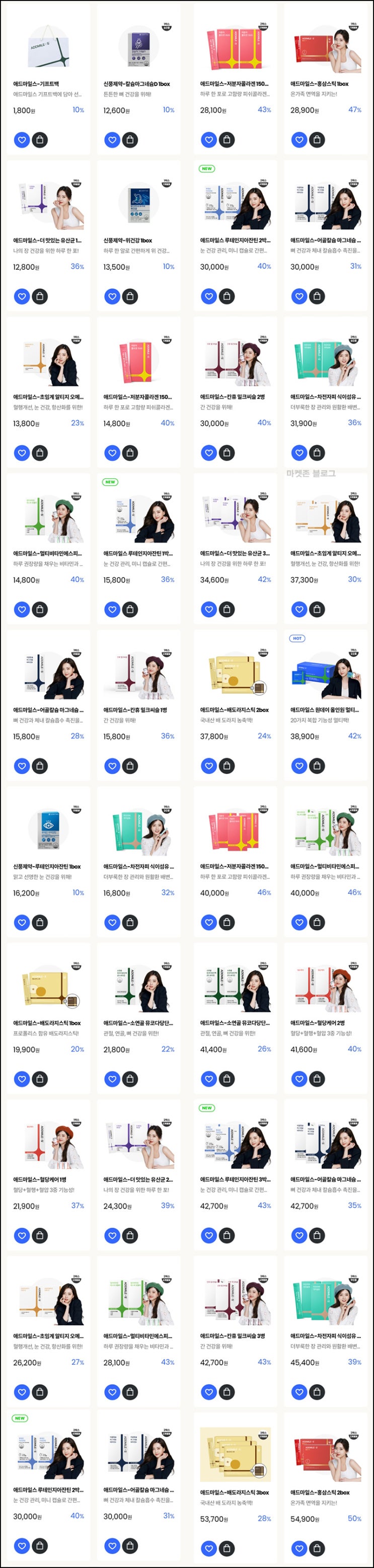The height and width of the screenshot is (1568, 374).
Task: Add 애드마일스-기프트백 to wishlist
Action: [x=22, y=140]
